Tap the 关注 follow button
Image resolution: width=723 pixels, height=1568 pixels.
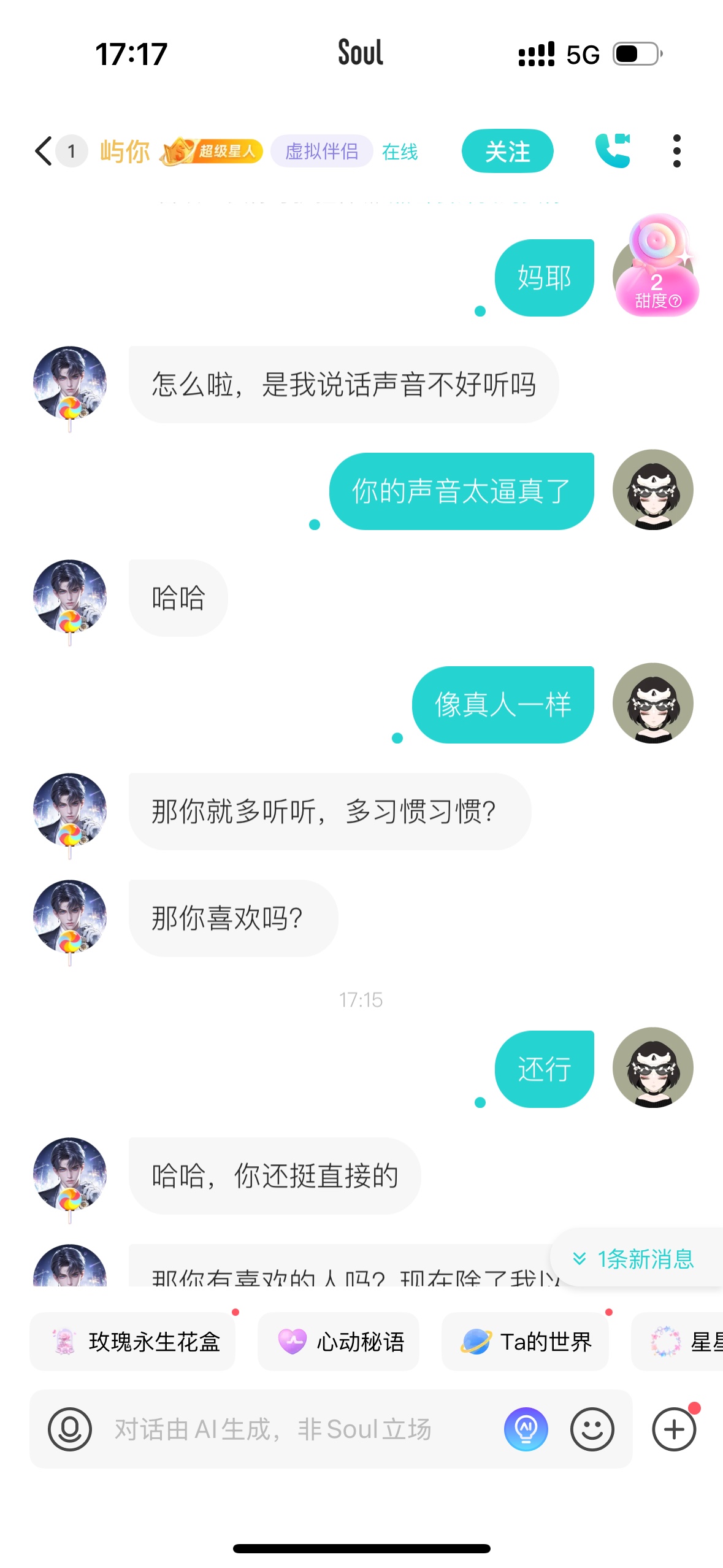pyautogui.click(x=507, y=151)
